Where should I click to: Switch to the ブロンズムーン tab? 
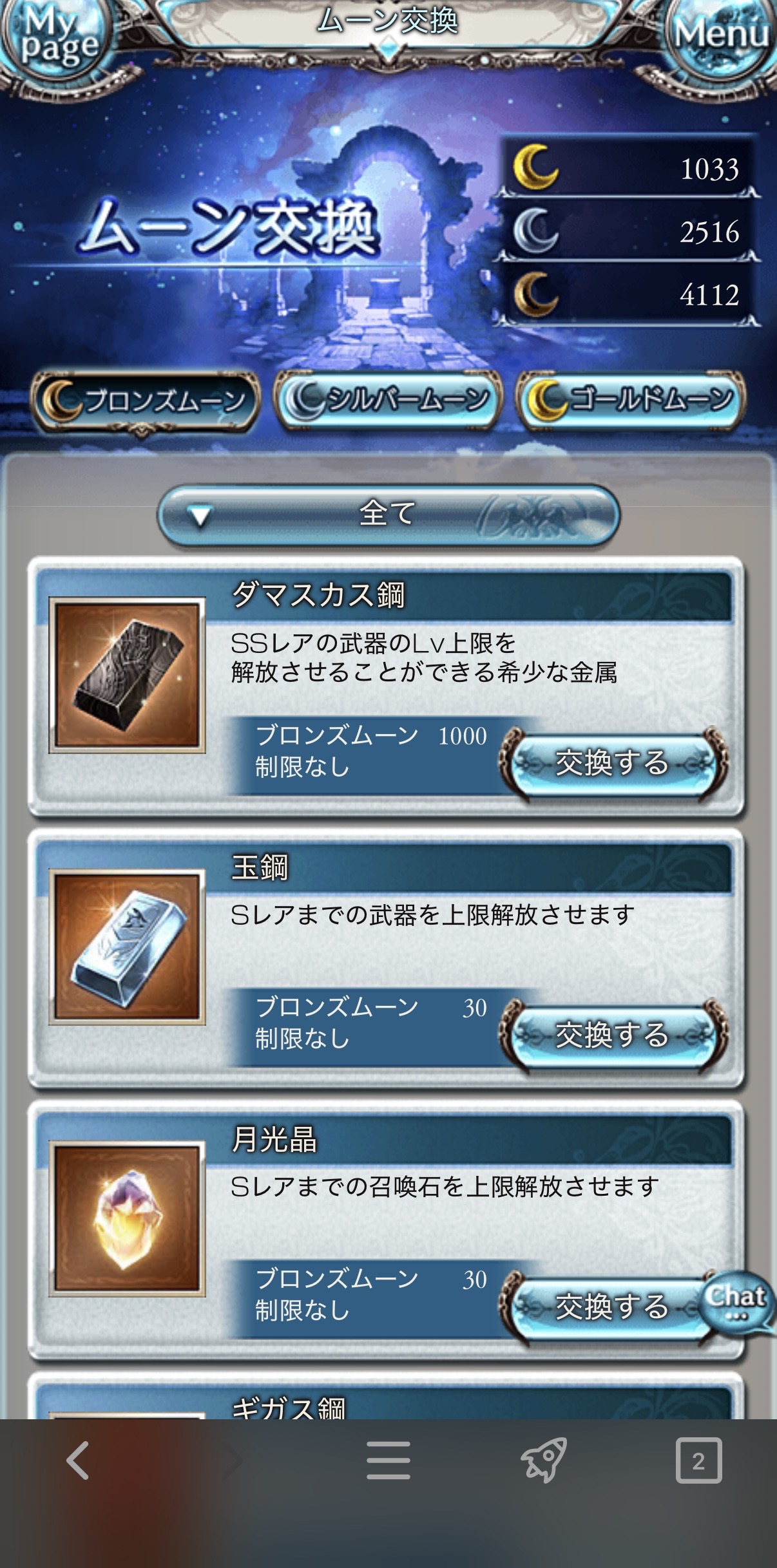coord(146,401)
